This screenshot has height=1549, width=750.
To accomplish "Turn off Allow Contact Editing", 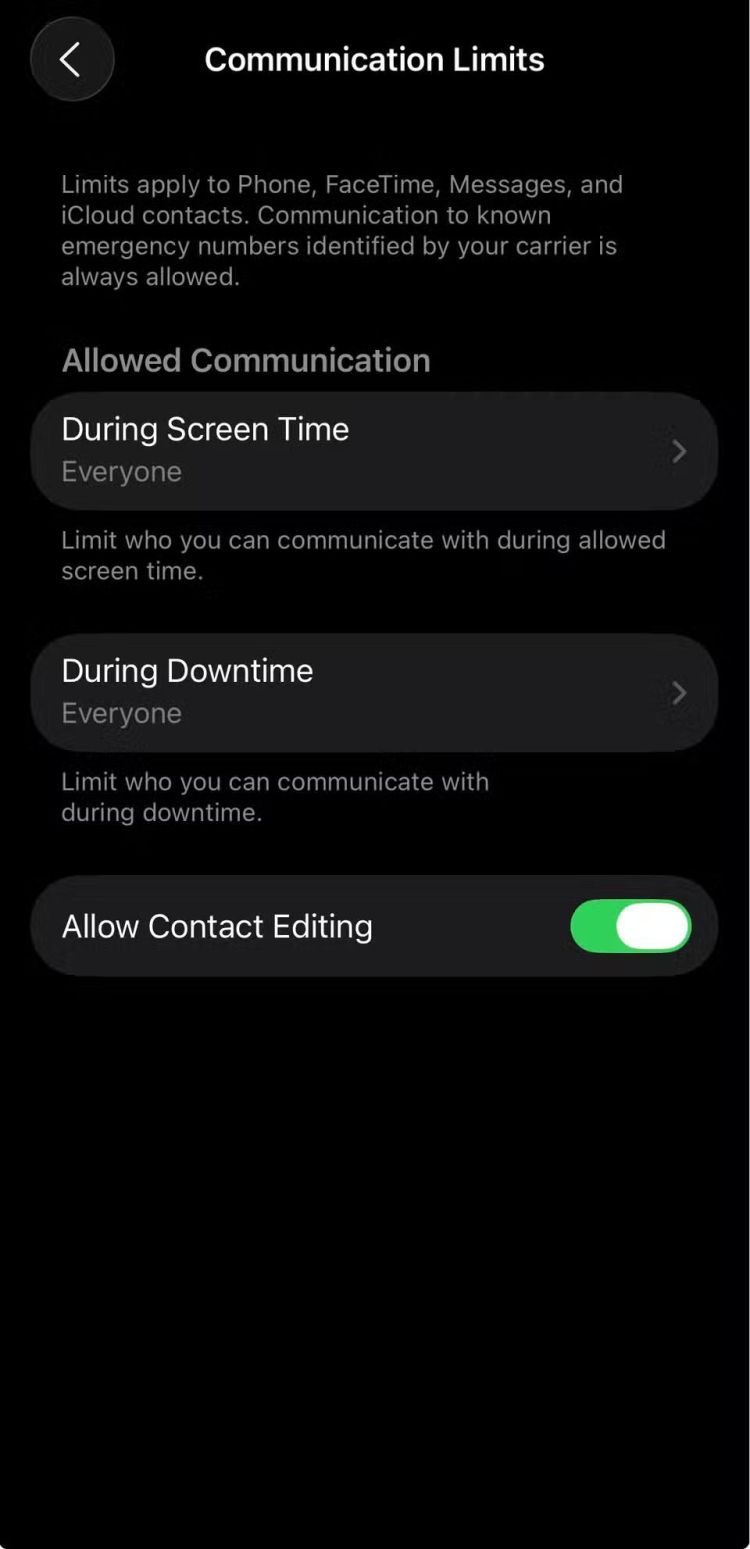I will [630, 926].
